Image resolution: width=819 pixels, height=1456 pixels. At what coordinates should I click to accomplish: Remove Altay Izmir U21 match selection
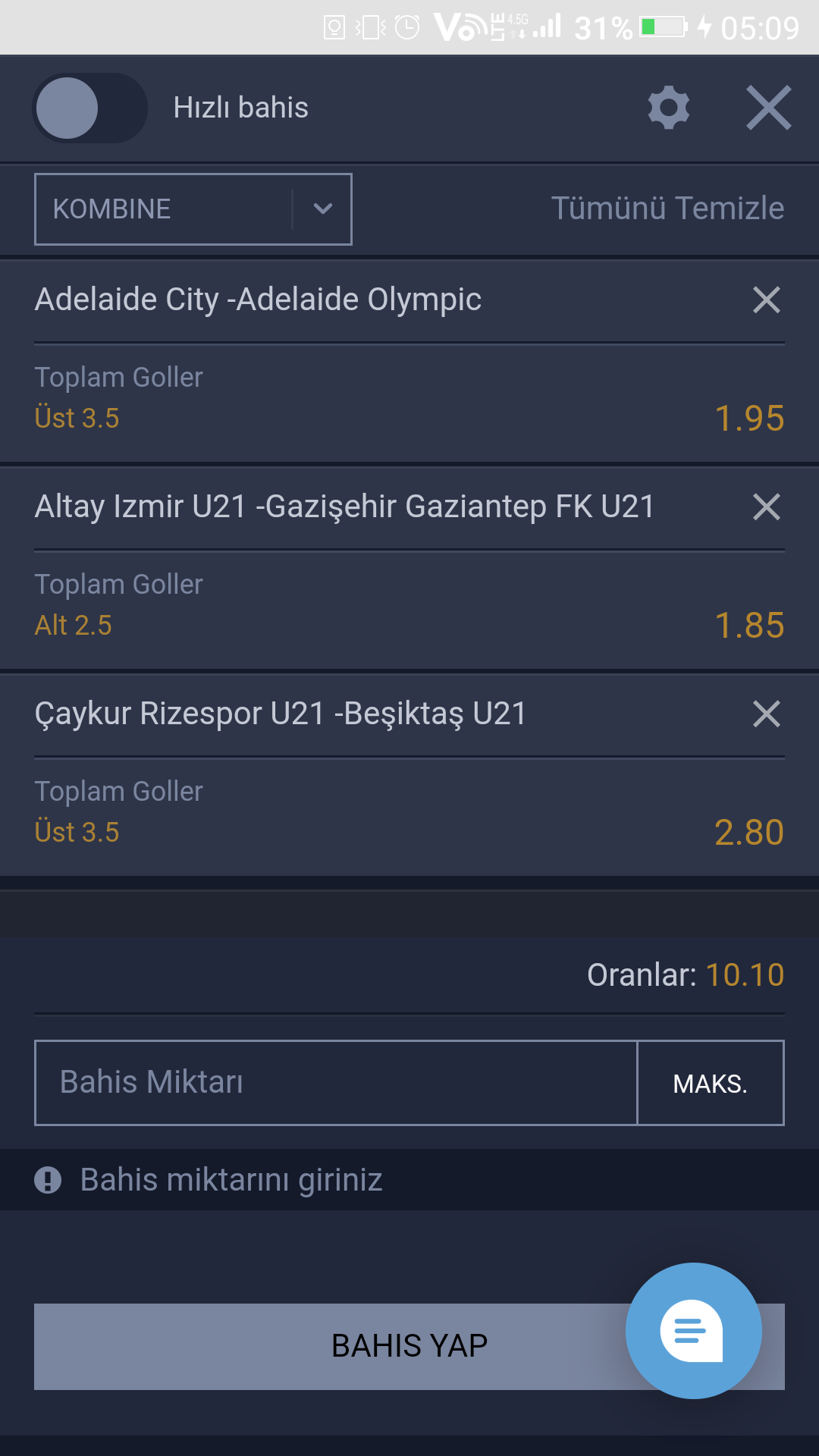point(767,507)
